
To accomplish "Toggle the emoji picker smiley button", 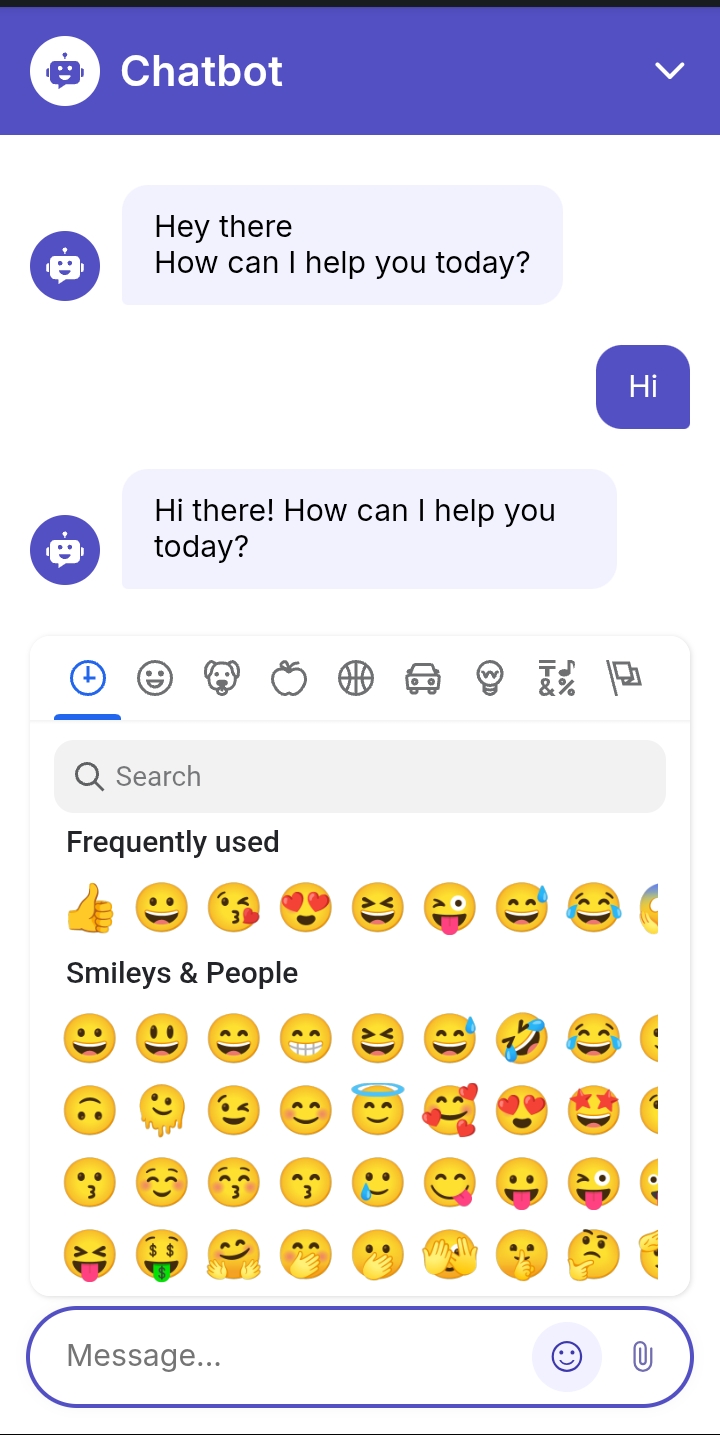I will tap(567, 1356).
